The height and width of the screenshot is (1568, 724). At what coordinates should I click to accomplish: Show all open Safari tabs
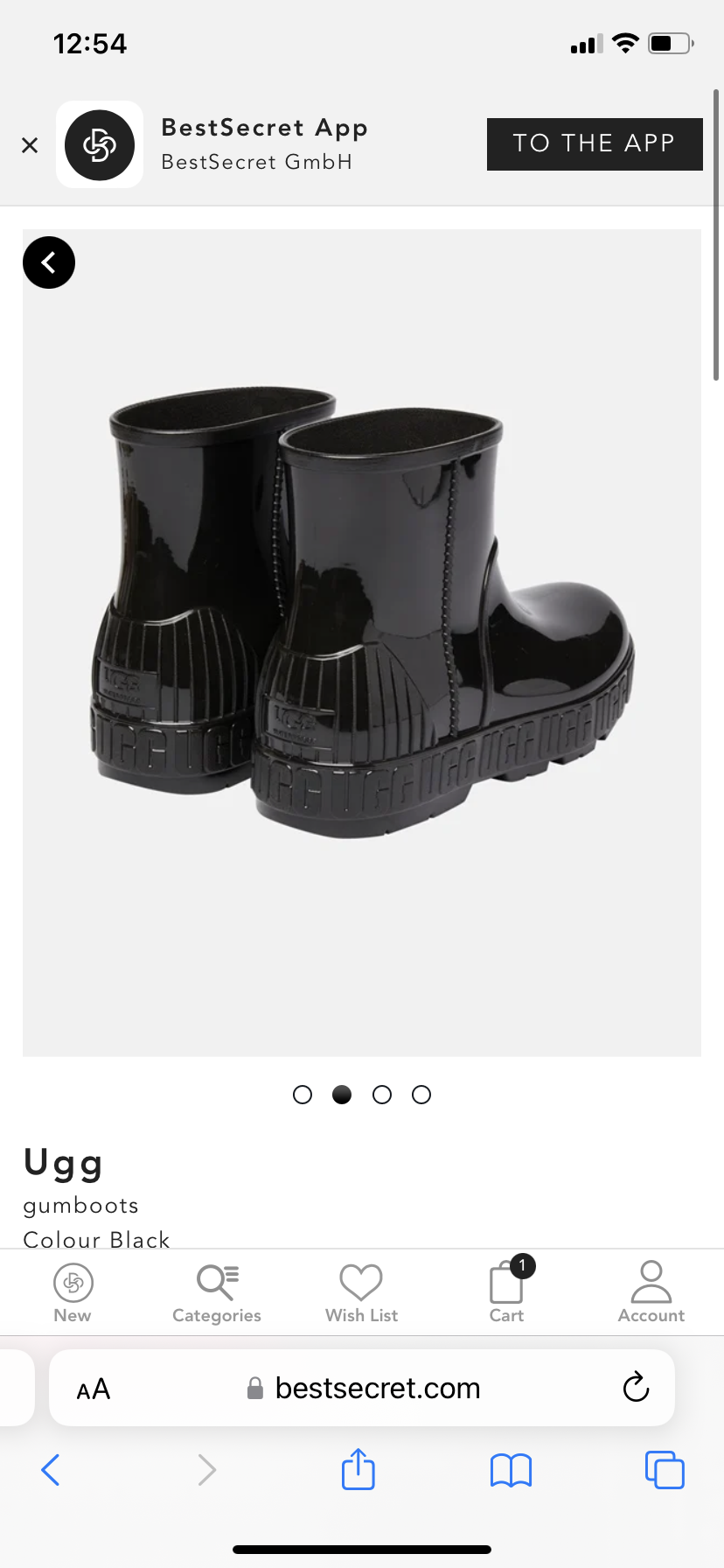[665, 1470]
